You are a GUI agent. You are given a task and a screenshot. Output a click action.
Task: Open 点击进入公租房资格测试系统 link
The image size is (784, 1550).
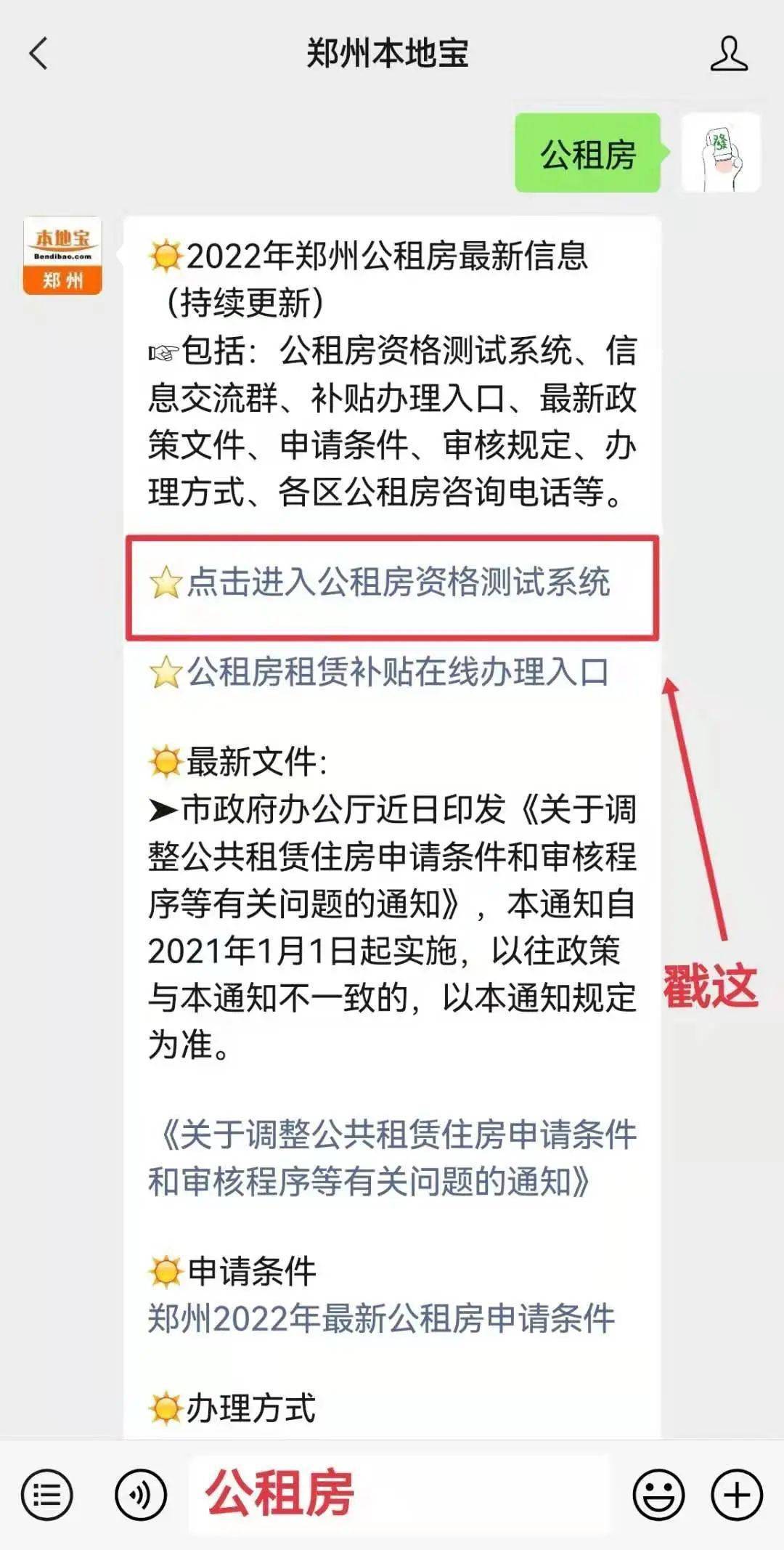(398, 583)
